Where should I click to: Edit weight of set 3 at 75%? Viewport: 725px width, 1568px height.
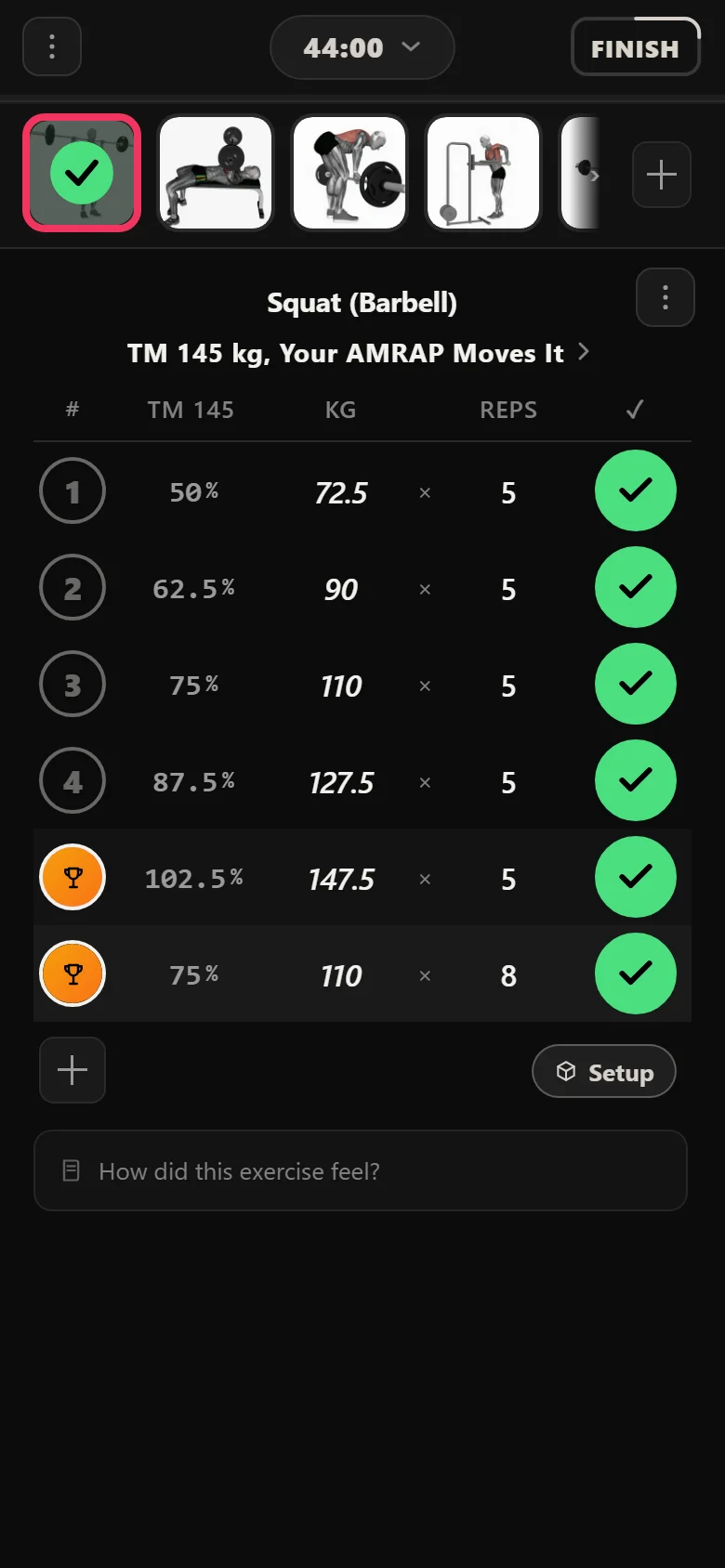coord(341,686)
